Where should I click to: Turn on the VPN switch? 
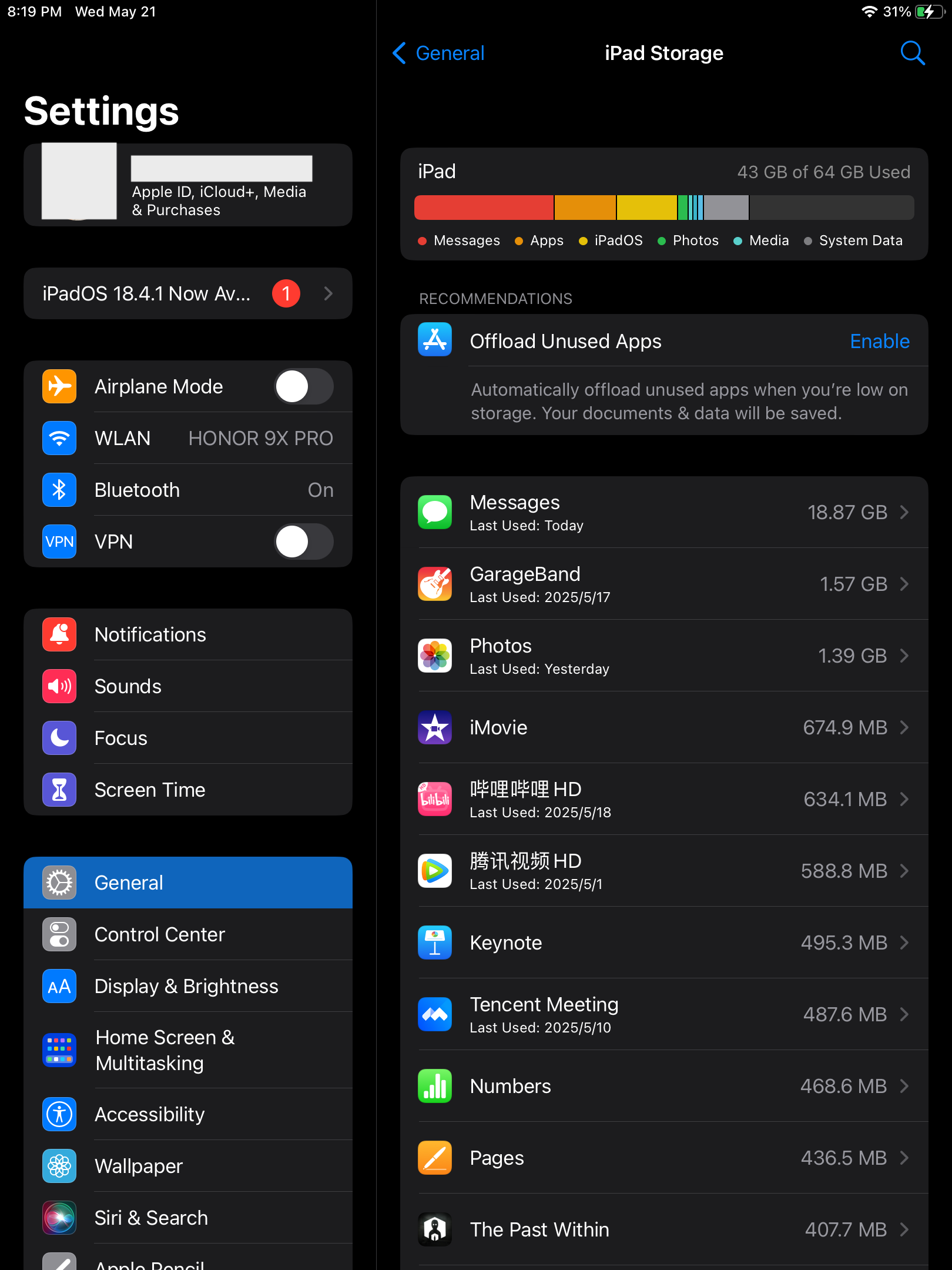pos(304,542)
